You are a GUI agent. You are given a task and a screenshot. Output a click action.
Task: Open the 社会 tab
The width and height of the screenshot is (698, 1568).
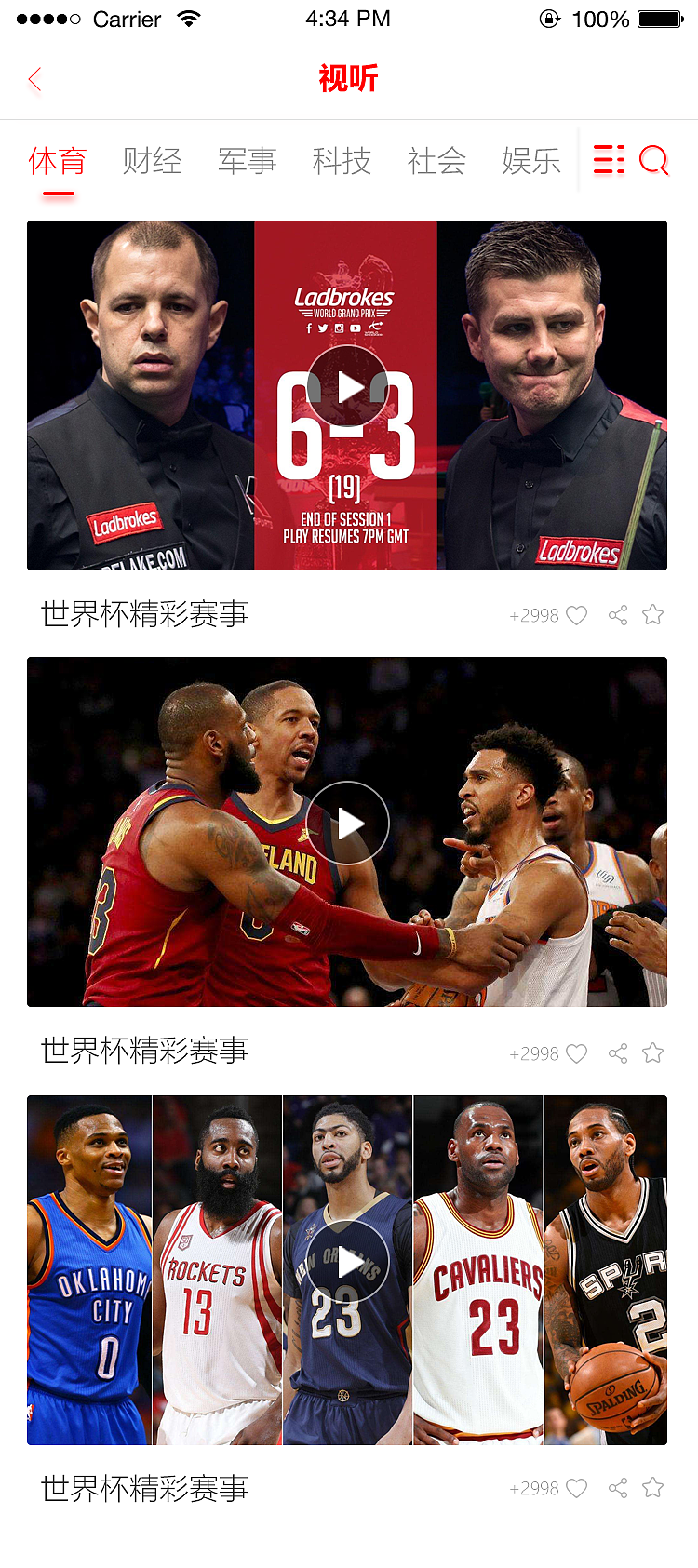[436, 161]
